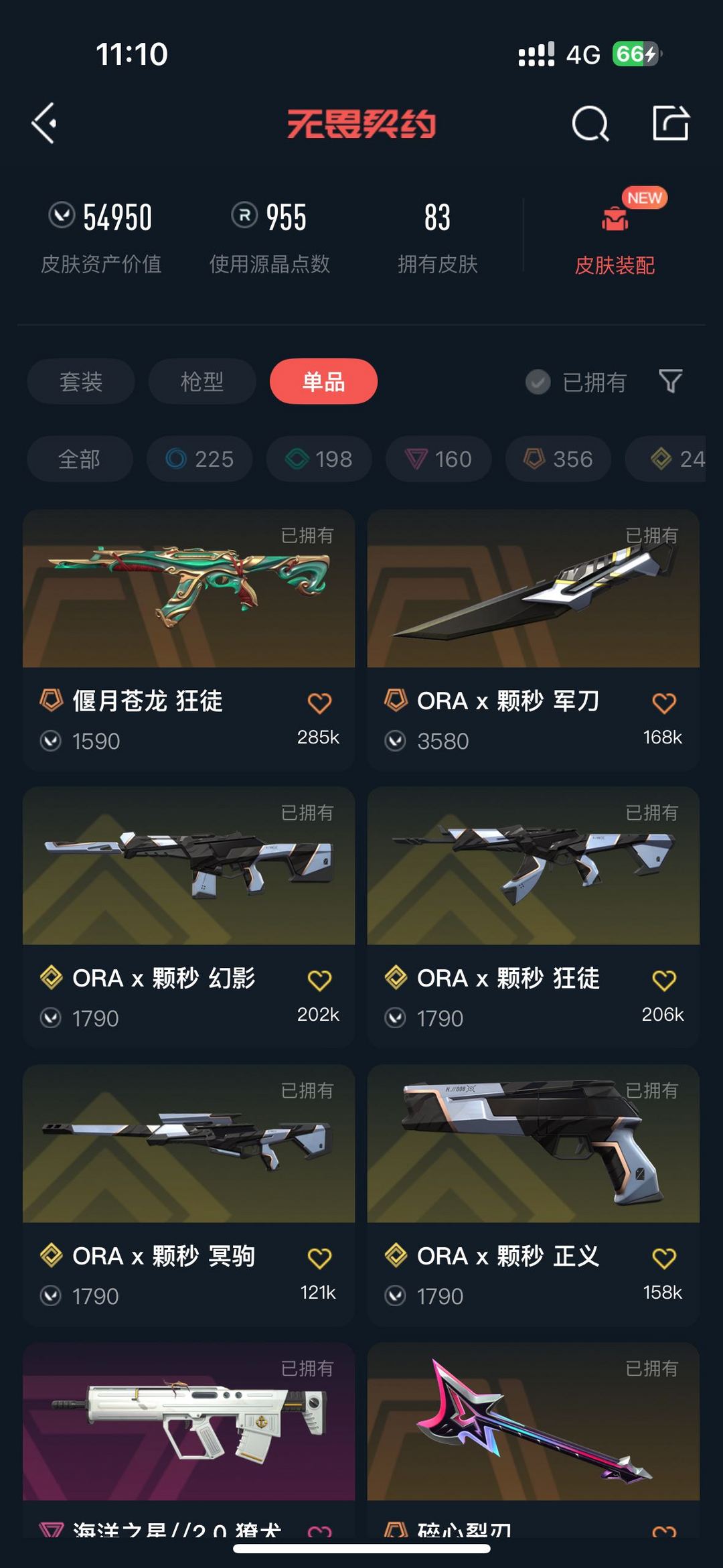Tap the 全部 filter chip
The image size is (723, 1568).
tap(80, 459)
